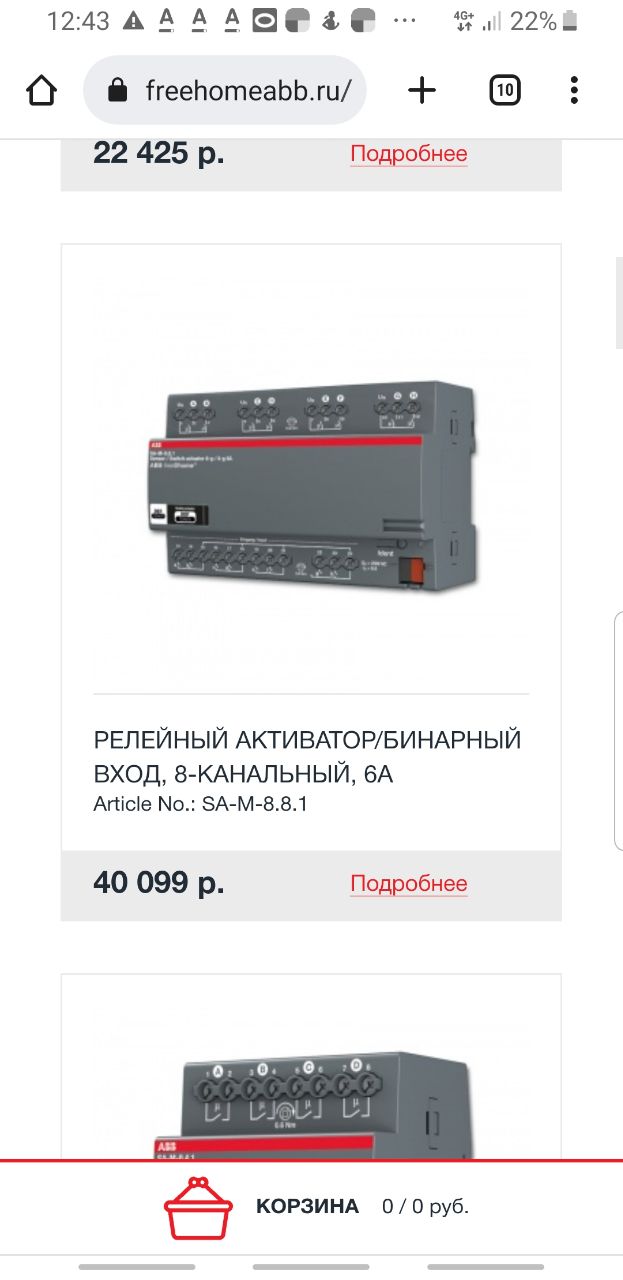This screenshot has height=1280, width=623.
Task: Open the product card below the 40 099 р. item
Action: (x=311, y=1067)
